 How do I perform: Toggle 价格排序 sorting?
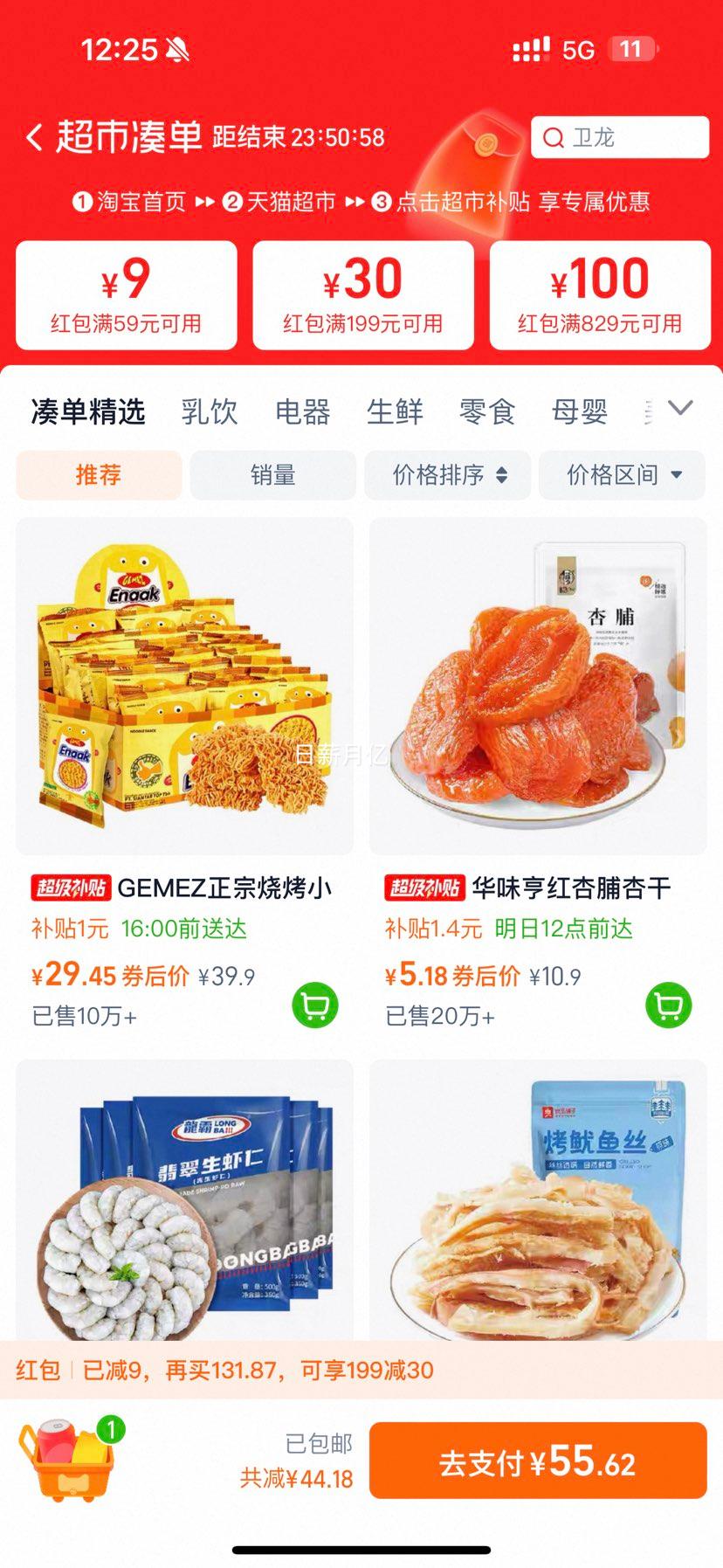pos(448,475)
